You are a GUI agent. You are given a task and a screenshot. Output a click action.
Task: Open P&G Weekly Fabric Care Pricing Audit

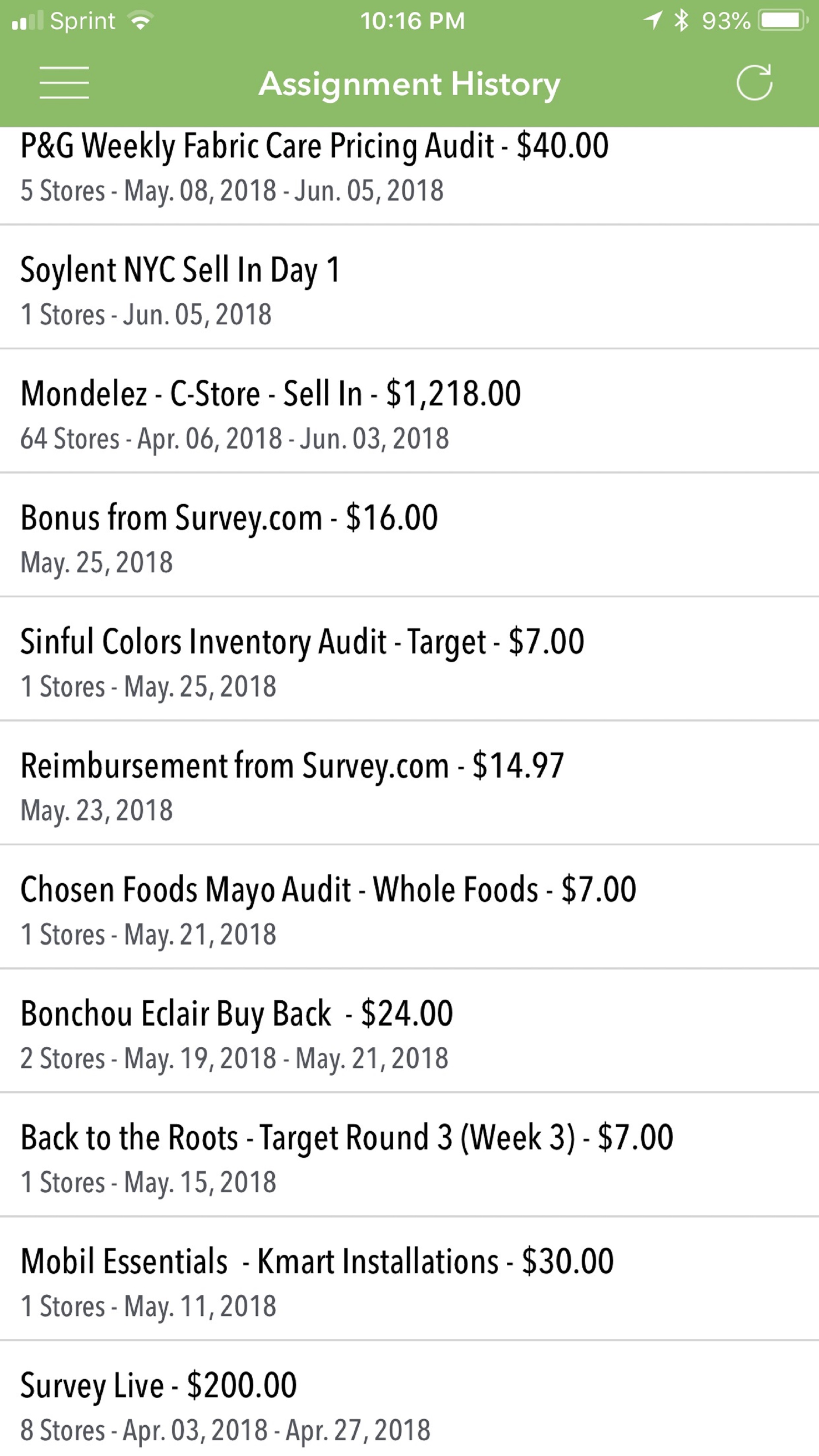pos(409,176)
